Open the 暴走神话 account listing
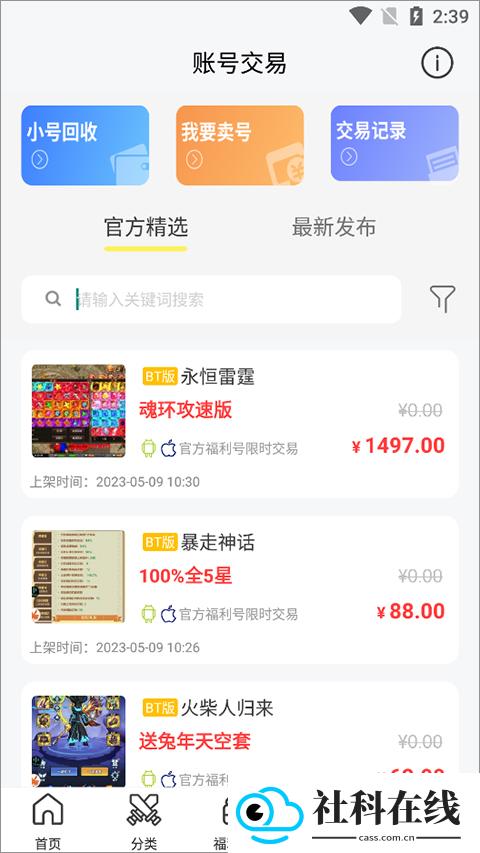 (240, 590)
